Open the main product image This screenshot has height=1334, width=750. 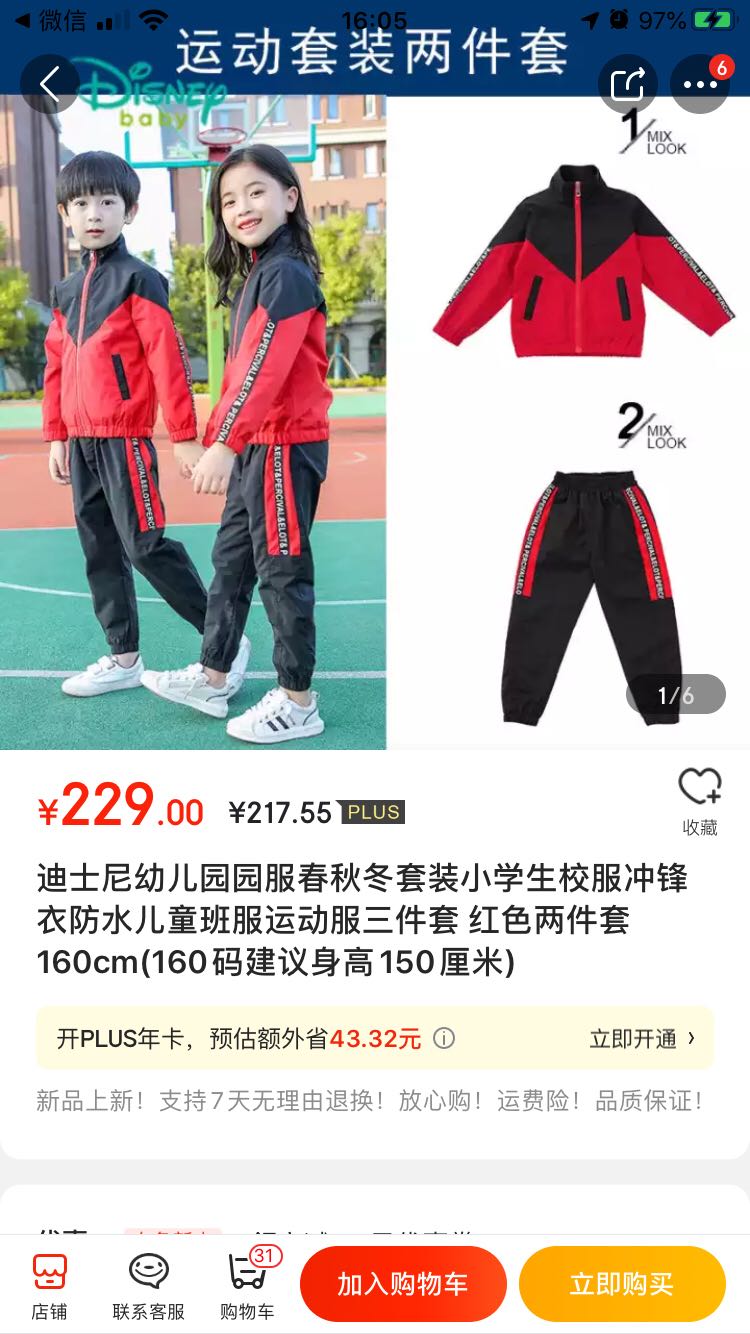click(375, 420)
